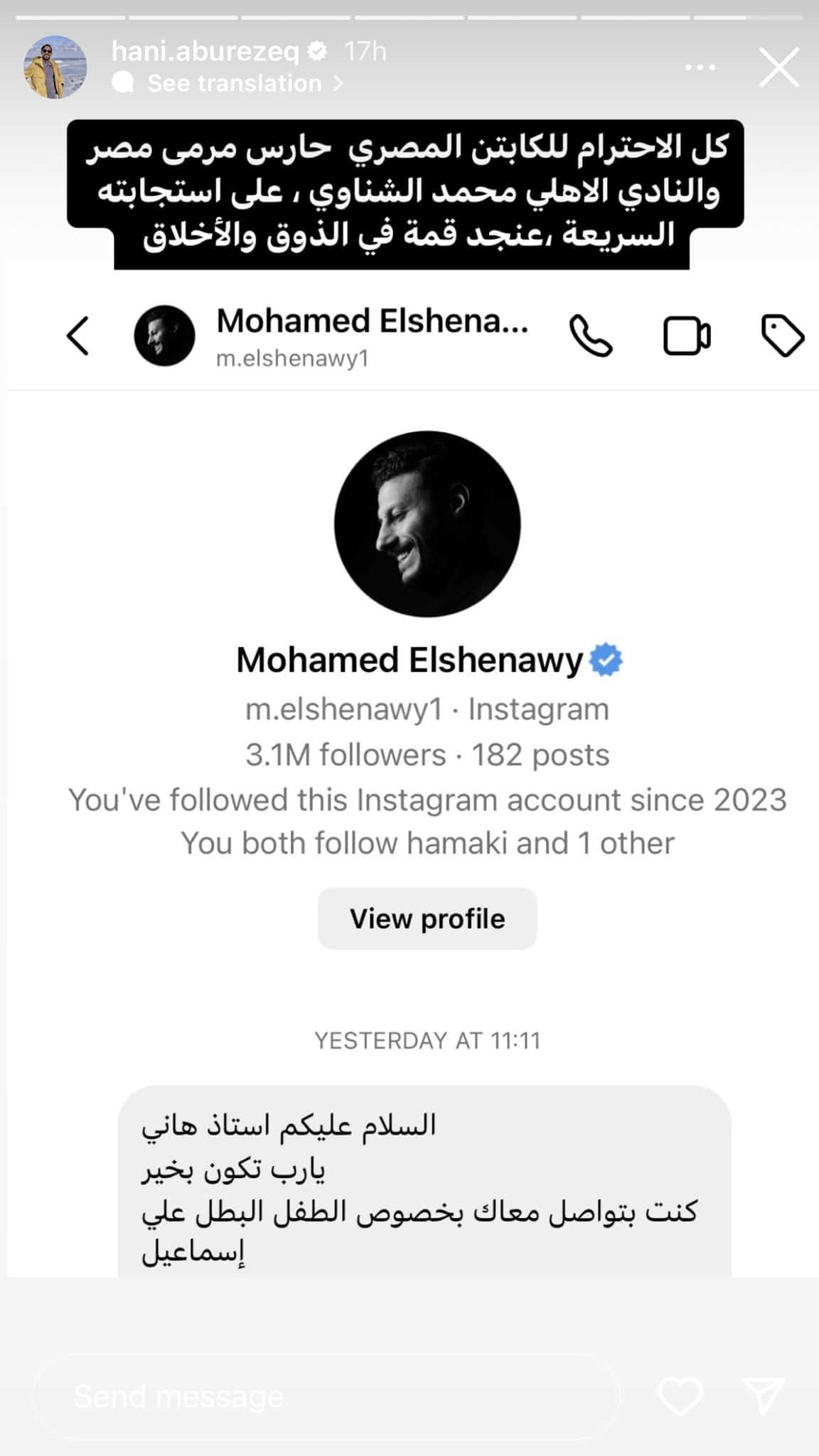
Task: Click the three-dot options menu on the story
Action: click(700, 66)
